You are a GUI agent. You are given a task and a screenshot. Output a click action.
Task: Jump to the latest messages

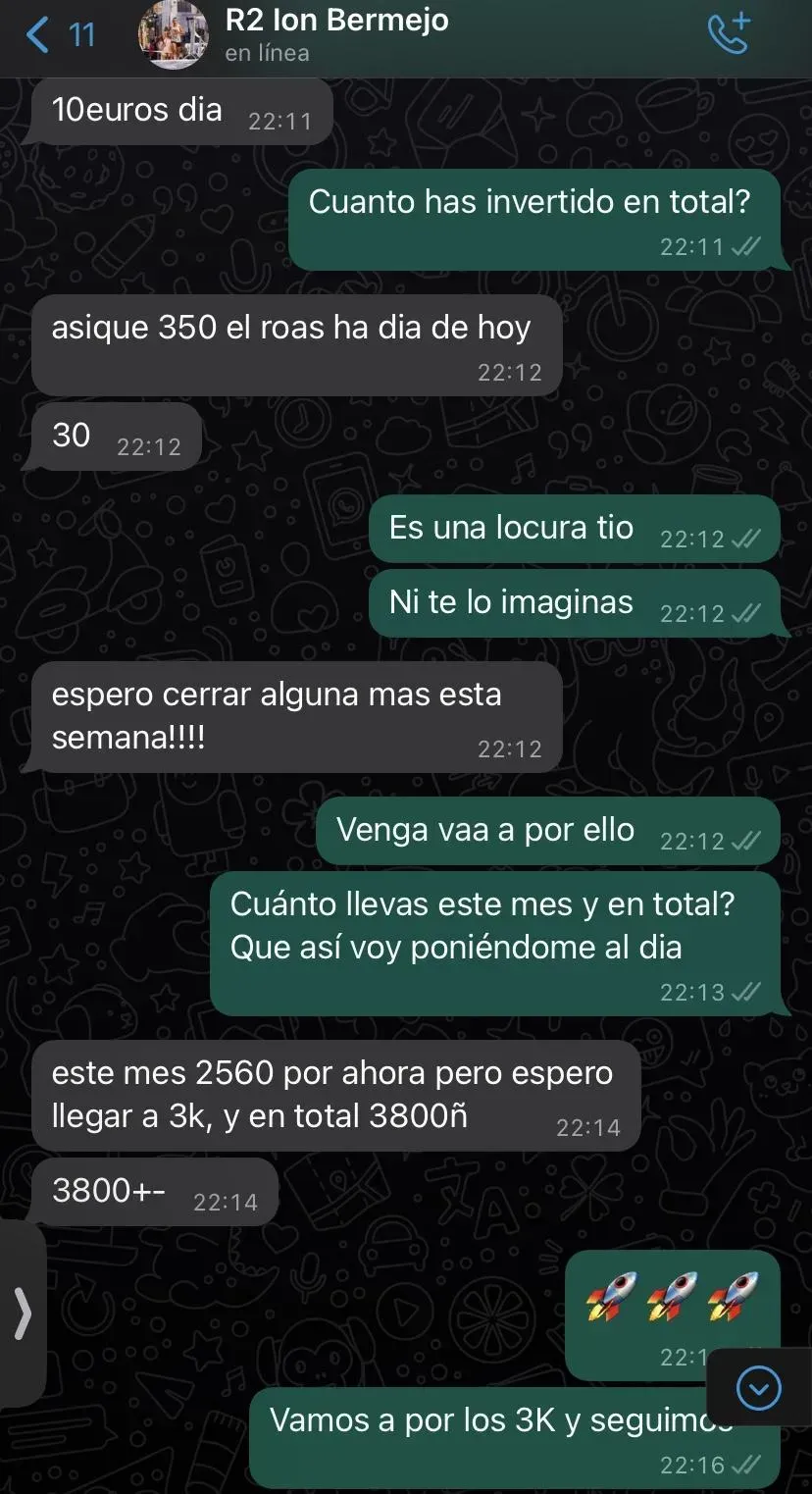point(758,1388)
